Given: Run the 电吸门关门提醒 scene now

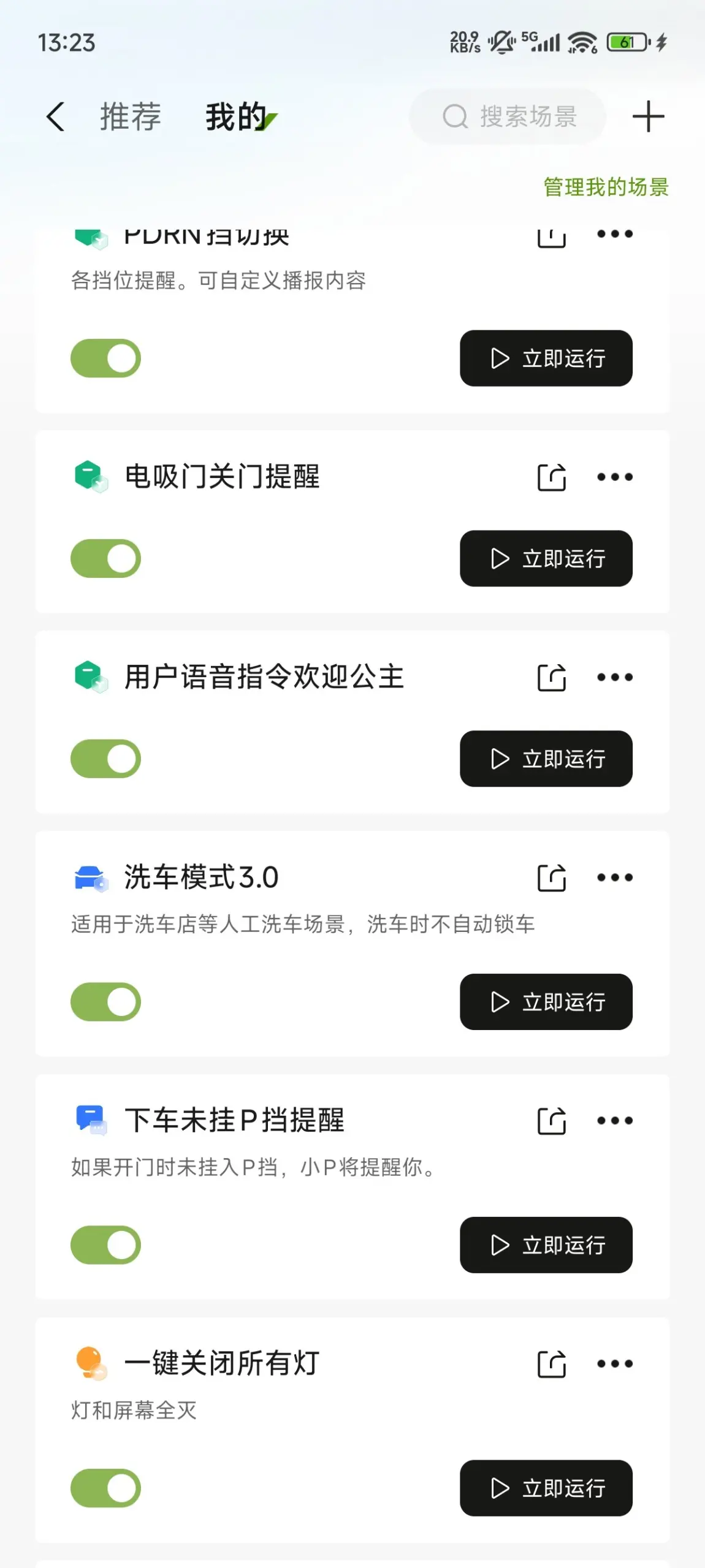Looking at the screenshot, I should (546, 558).
